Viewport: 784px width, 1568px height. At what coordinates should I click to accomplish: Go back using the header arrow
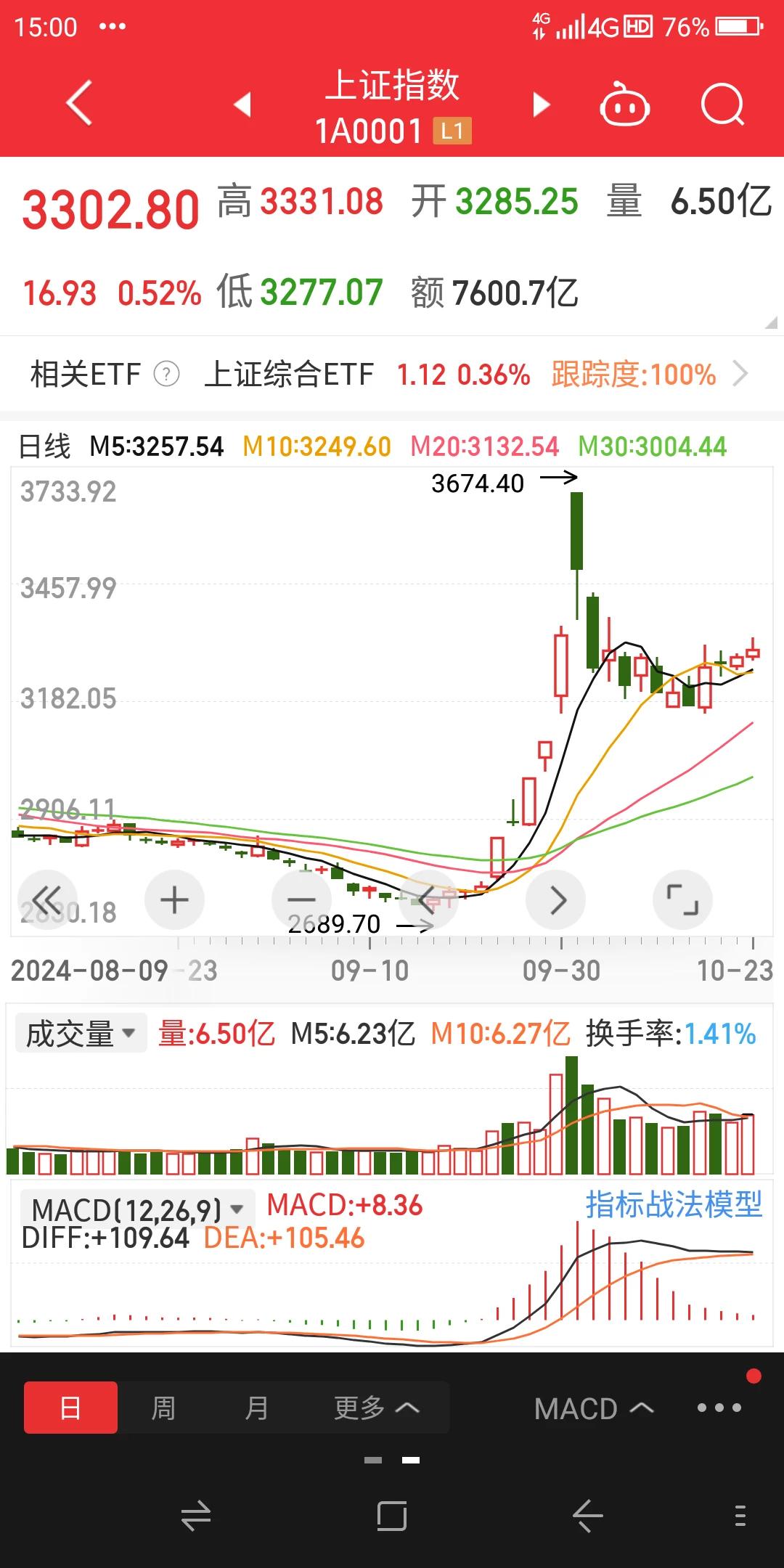click(x=79, y=103)
